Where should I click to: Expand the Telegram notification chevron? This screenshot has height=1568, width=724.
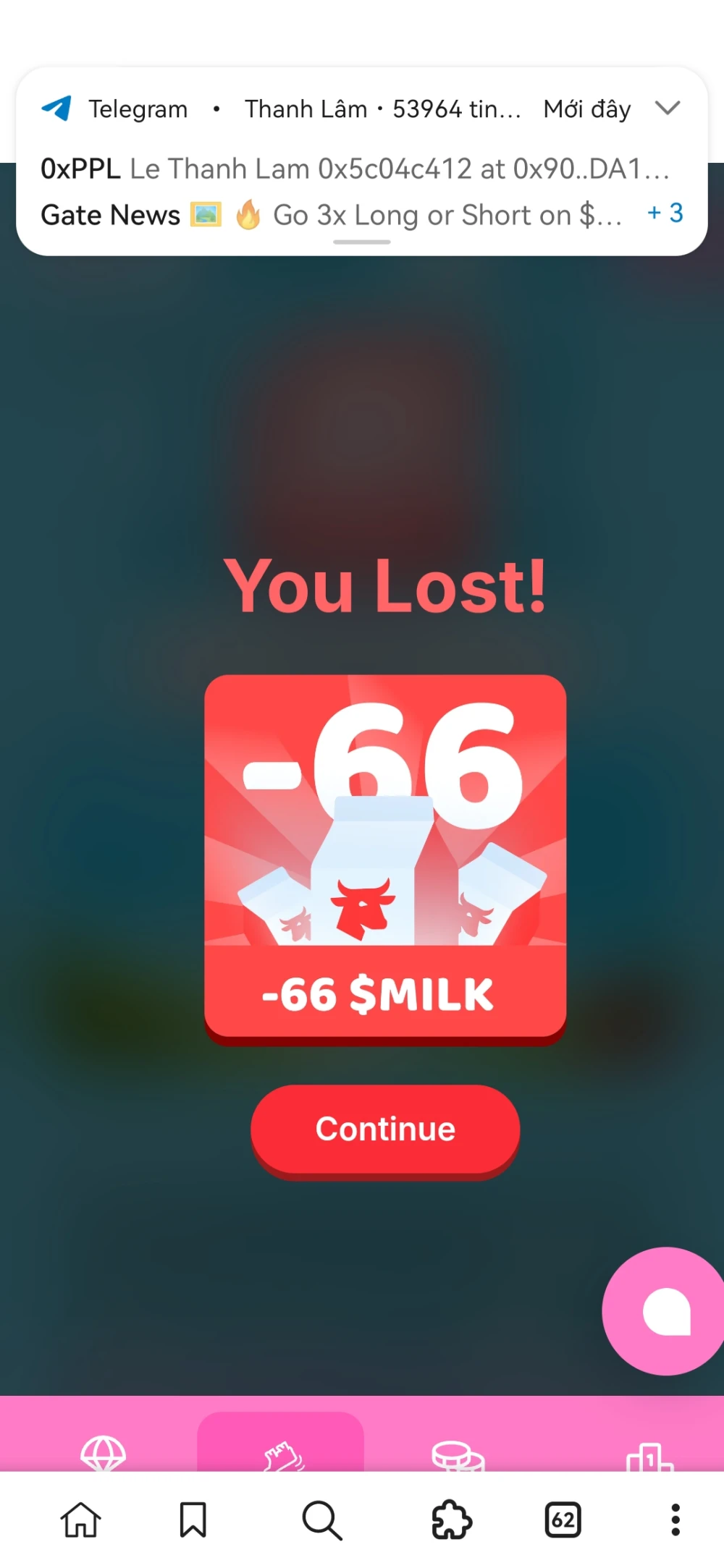click(667, 109)
